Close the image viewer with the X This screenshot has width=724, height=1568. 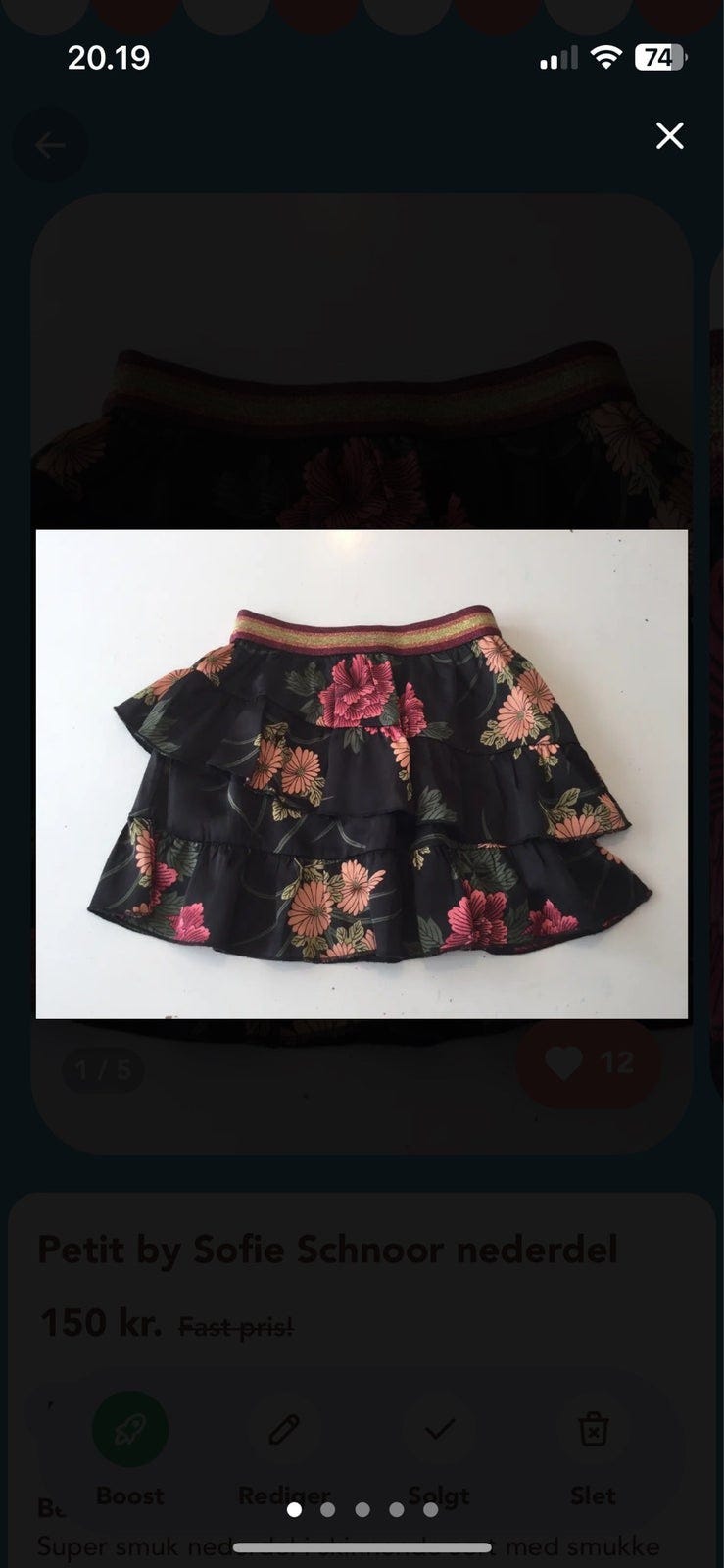pos(669,135)
